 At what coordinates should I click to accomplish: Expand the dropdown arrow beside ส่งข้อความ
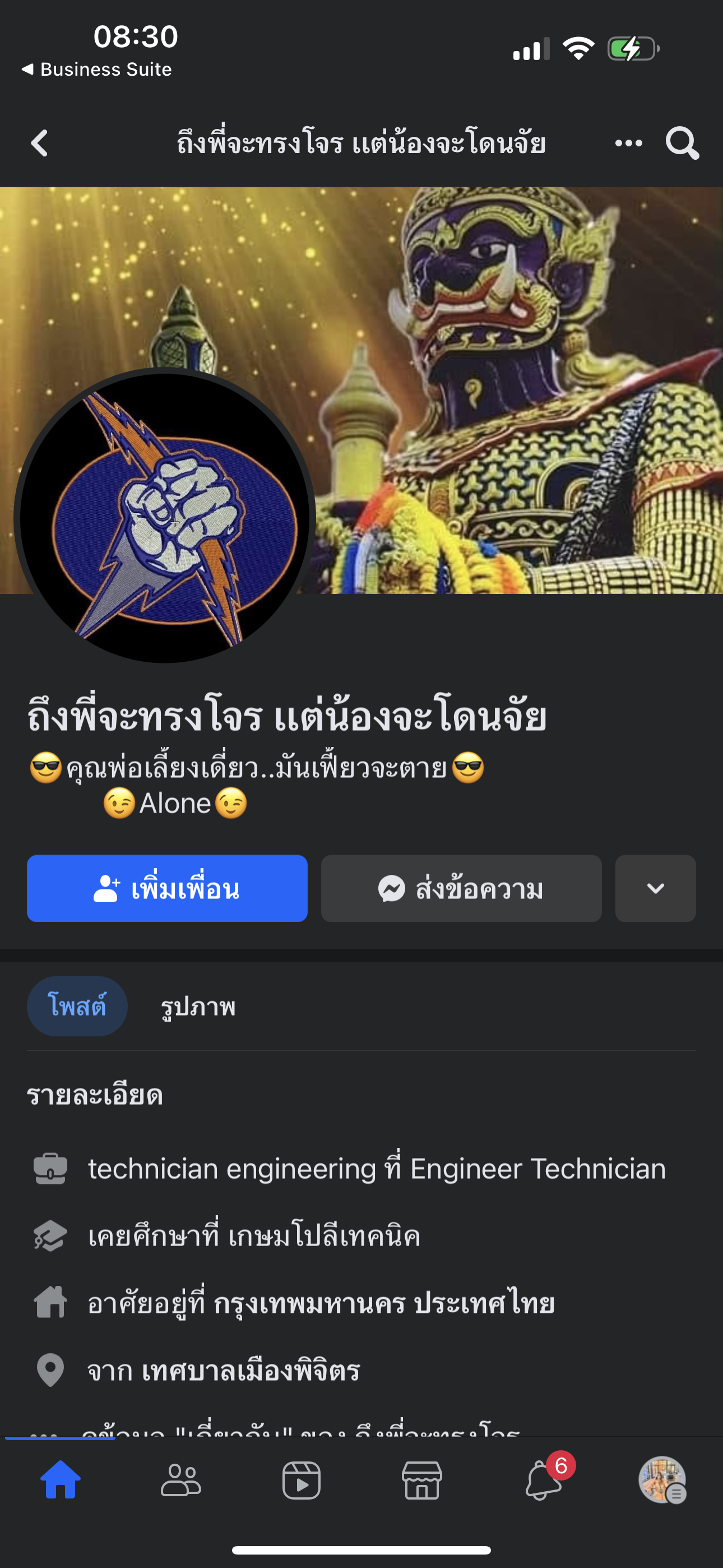pyautogui.click(x=655, y=888)
